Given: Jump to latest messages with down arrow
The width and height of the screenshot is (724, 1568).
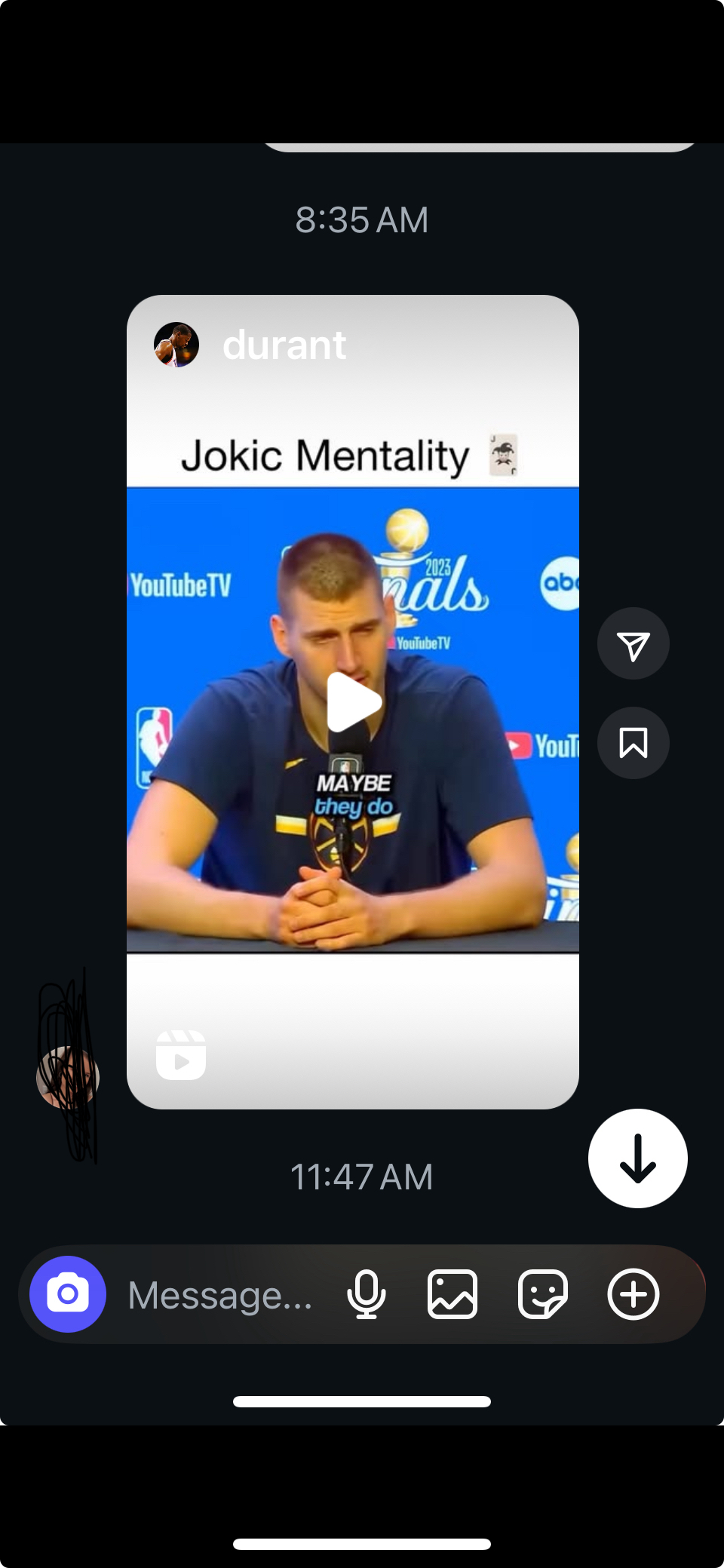Looking at the screenshot, I should coord(637,1158).
